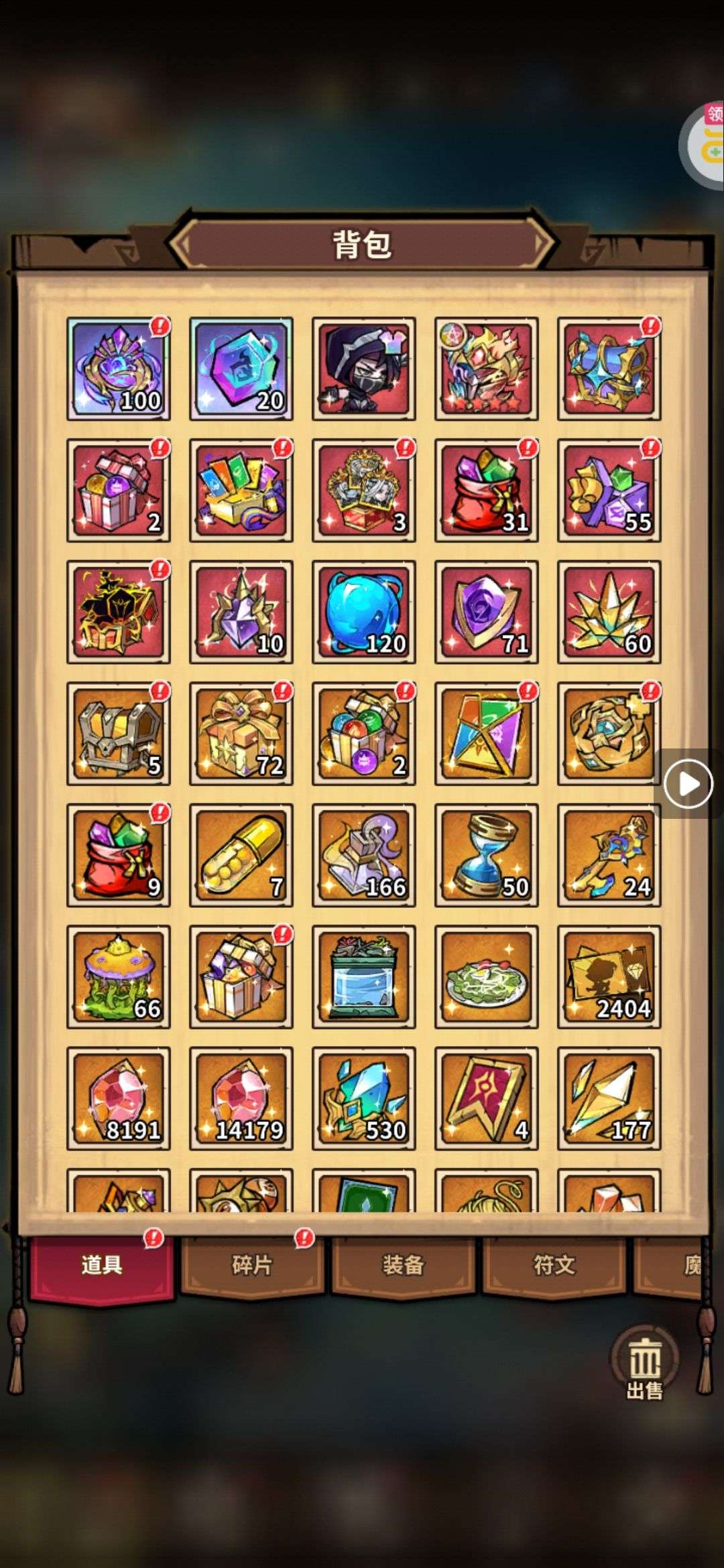The image size is (724, 1568).
Task: Tap the red banner flag item with 4
Action: coord(486,1099)
